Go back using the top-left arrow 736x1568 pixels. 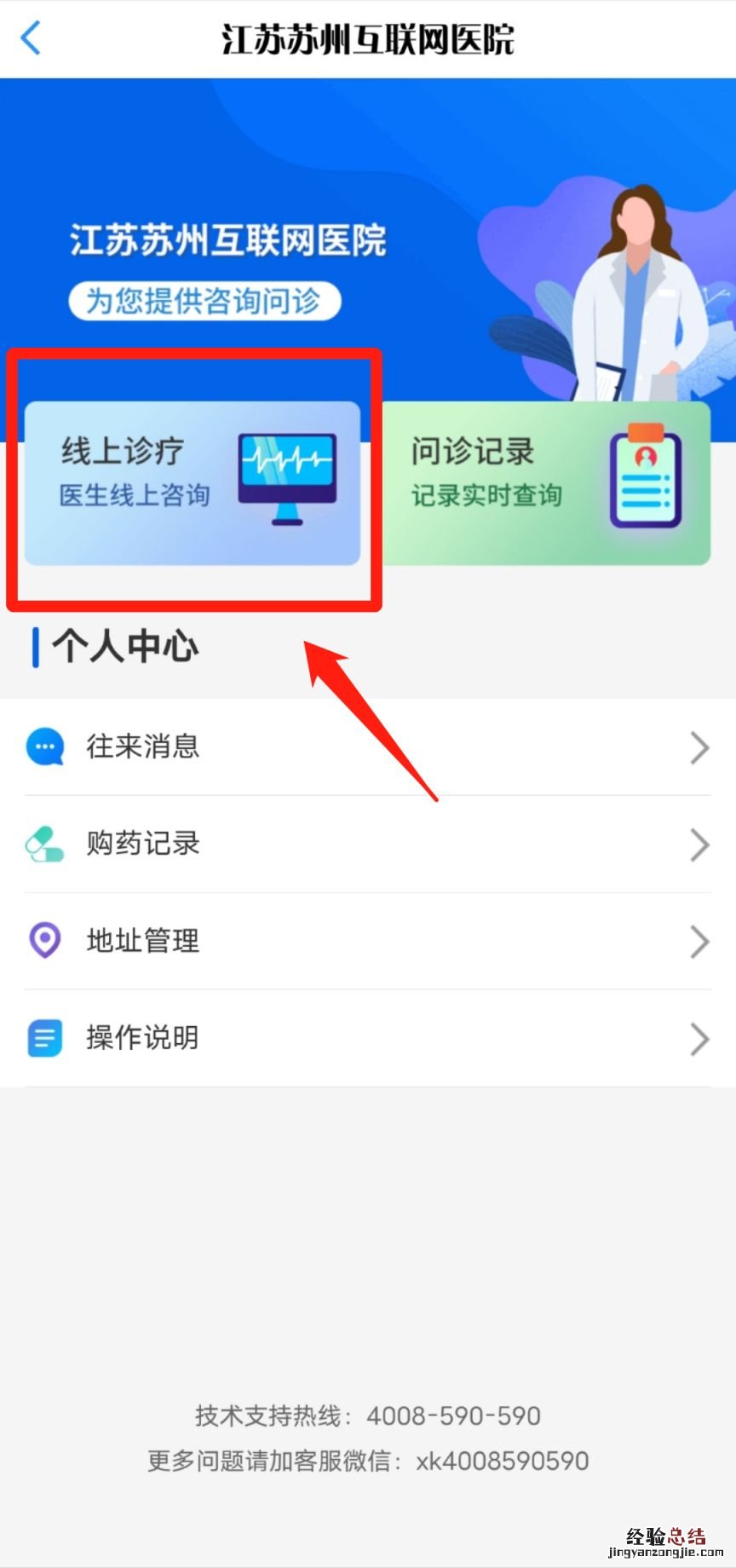point(31,38)
